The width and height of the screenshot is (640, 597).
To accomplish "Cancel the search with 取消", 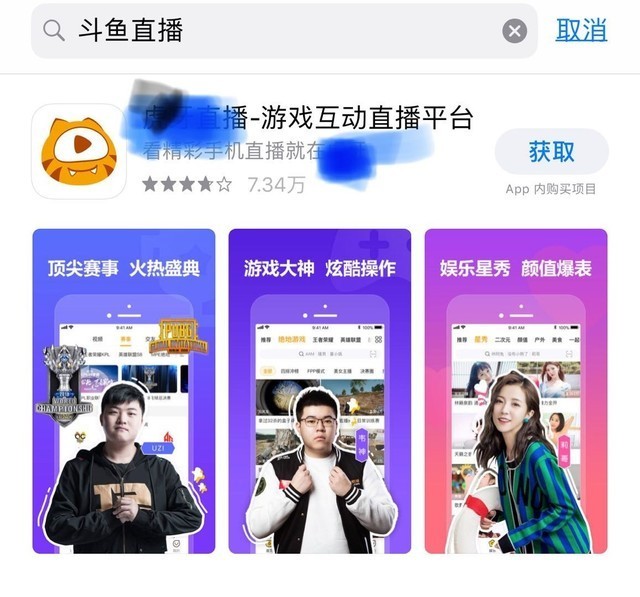I will click(x=581, y=31).
